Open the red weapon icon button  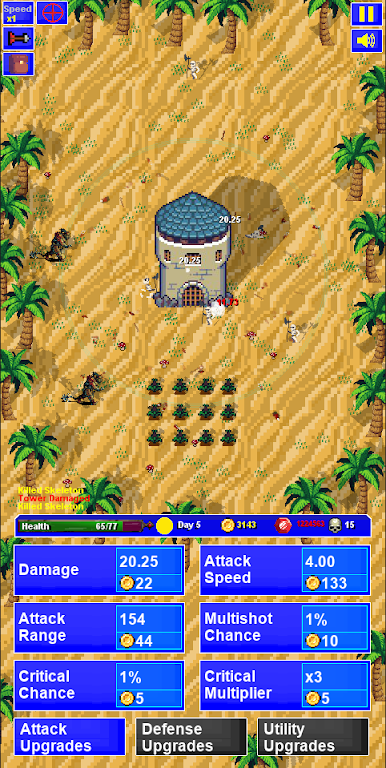click(x=18, y=39)
